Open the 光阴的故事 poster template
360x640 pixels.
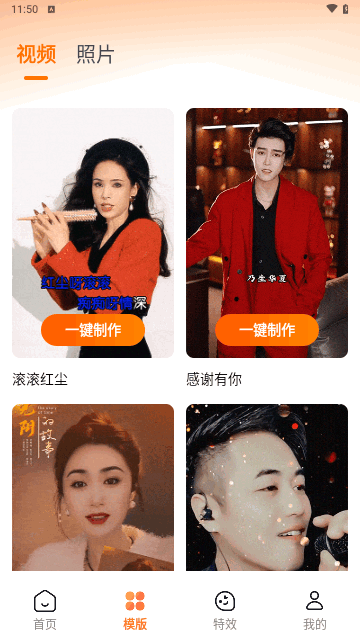[x=93, y=487]
